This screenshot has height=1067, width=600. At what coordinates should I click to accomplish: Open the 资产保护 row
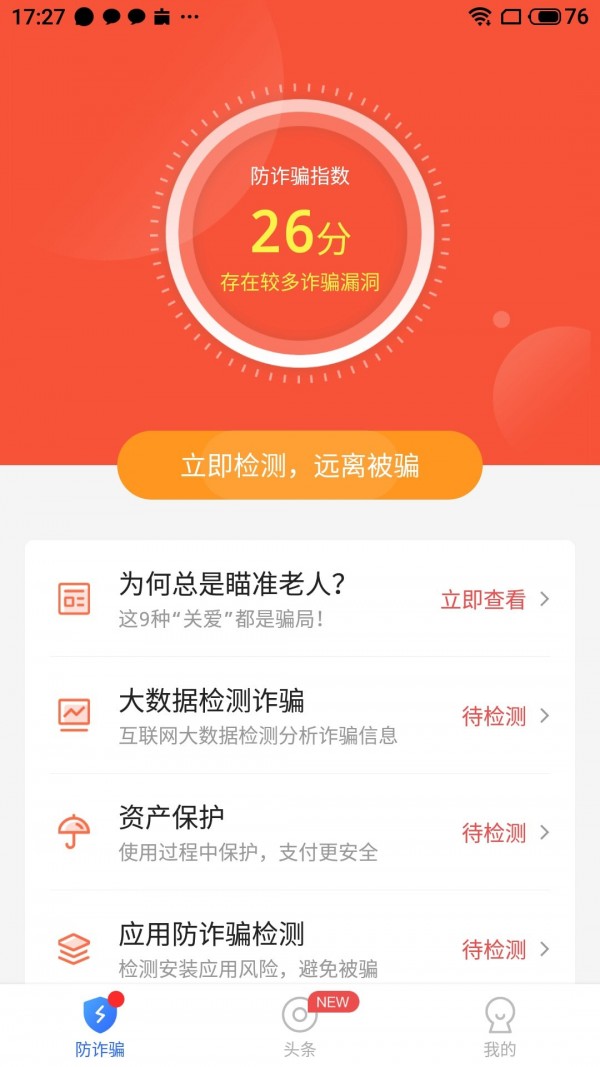click(x=300, y=832)
